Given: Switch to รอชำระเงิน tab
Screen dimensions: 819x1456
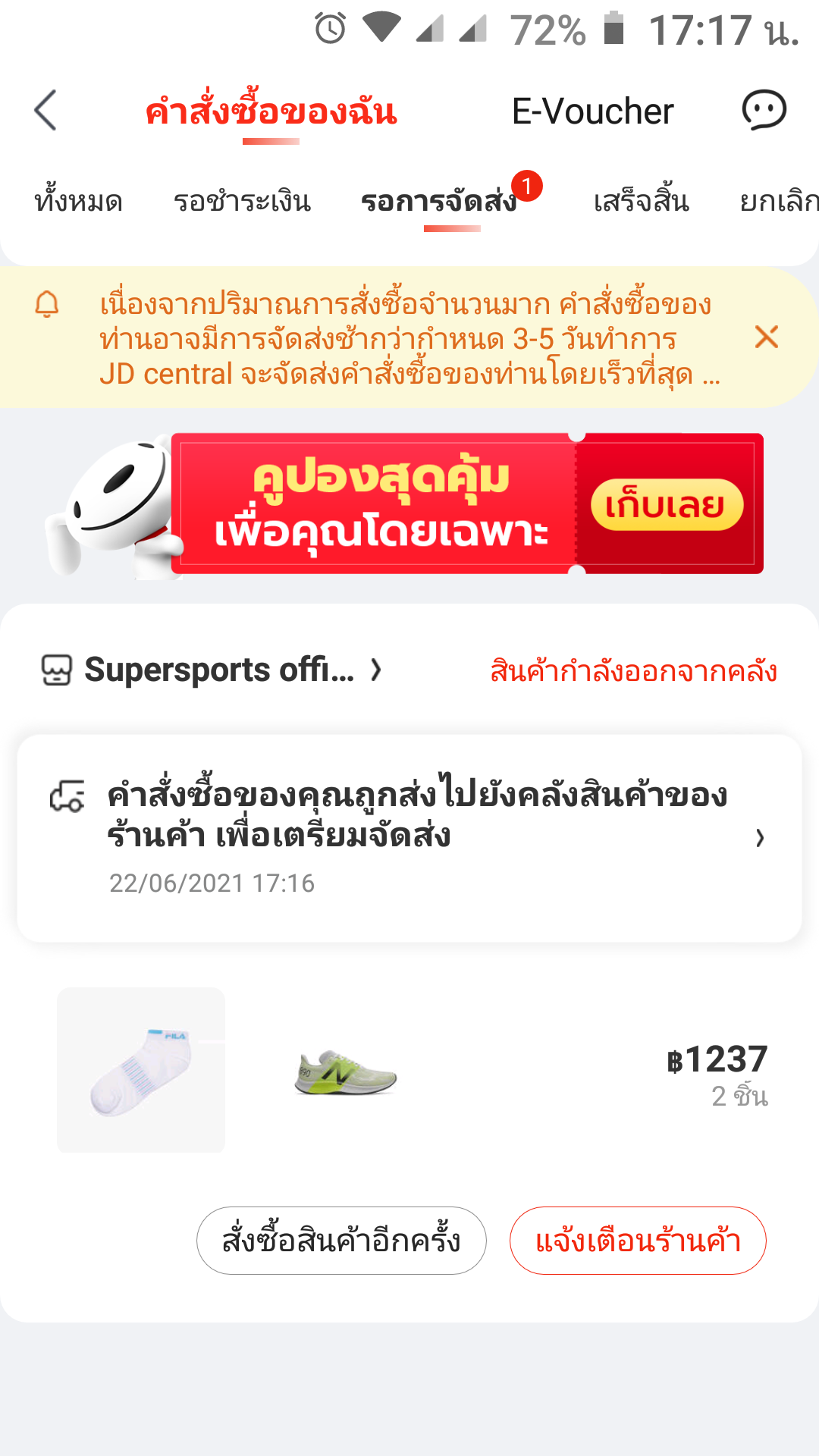Looking at the screenshot, I should click(x=243, y=201).
